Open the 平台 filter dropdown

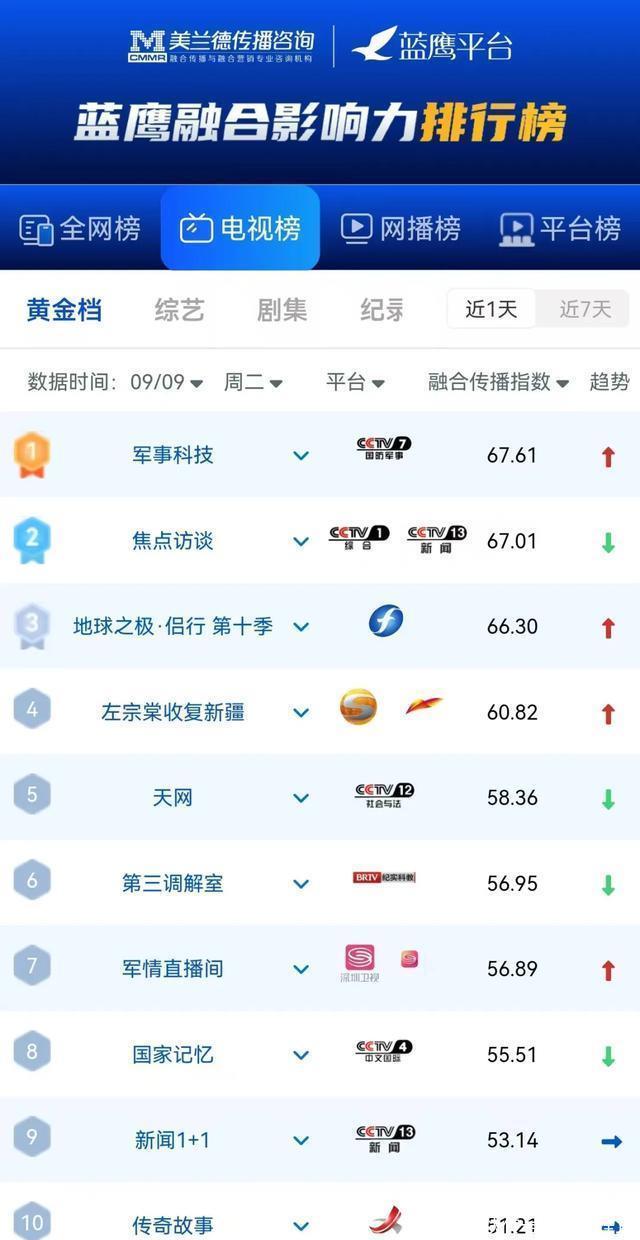point(356,382)
